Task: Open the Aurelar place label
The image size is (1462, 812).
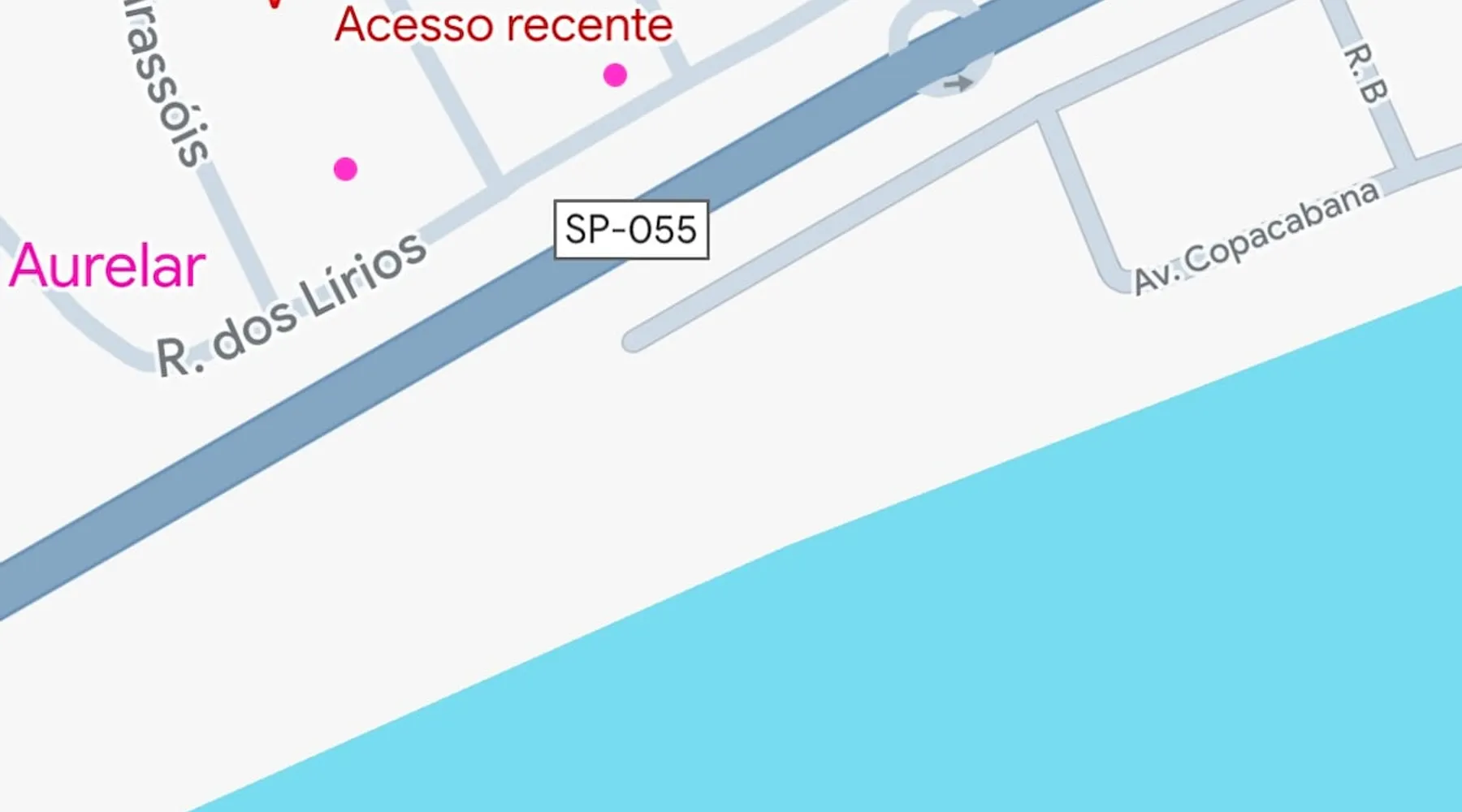Action: pyautogui.click(x=107, y=266)
